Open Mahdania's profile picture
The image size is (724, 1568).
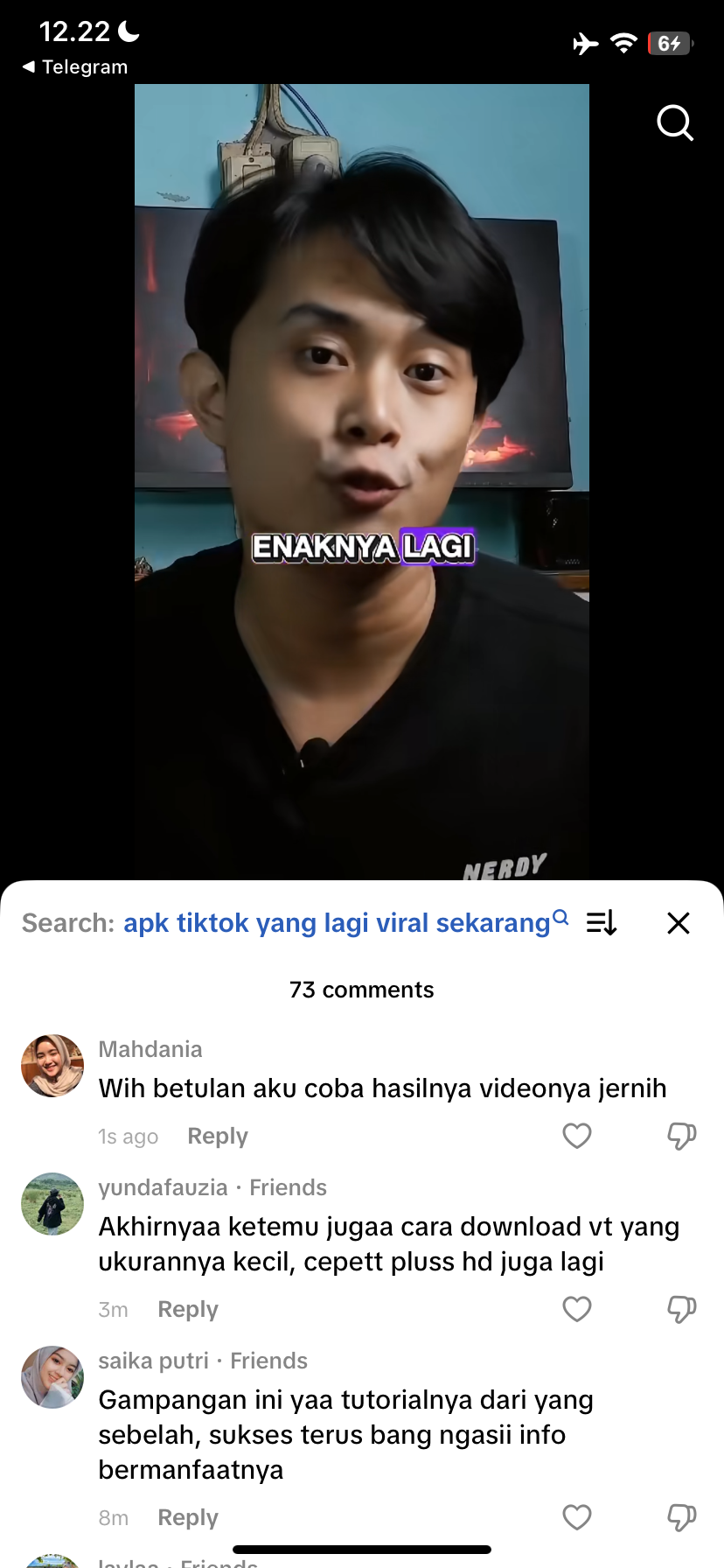[52, 1066]
